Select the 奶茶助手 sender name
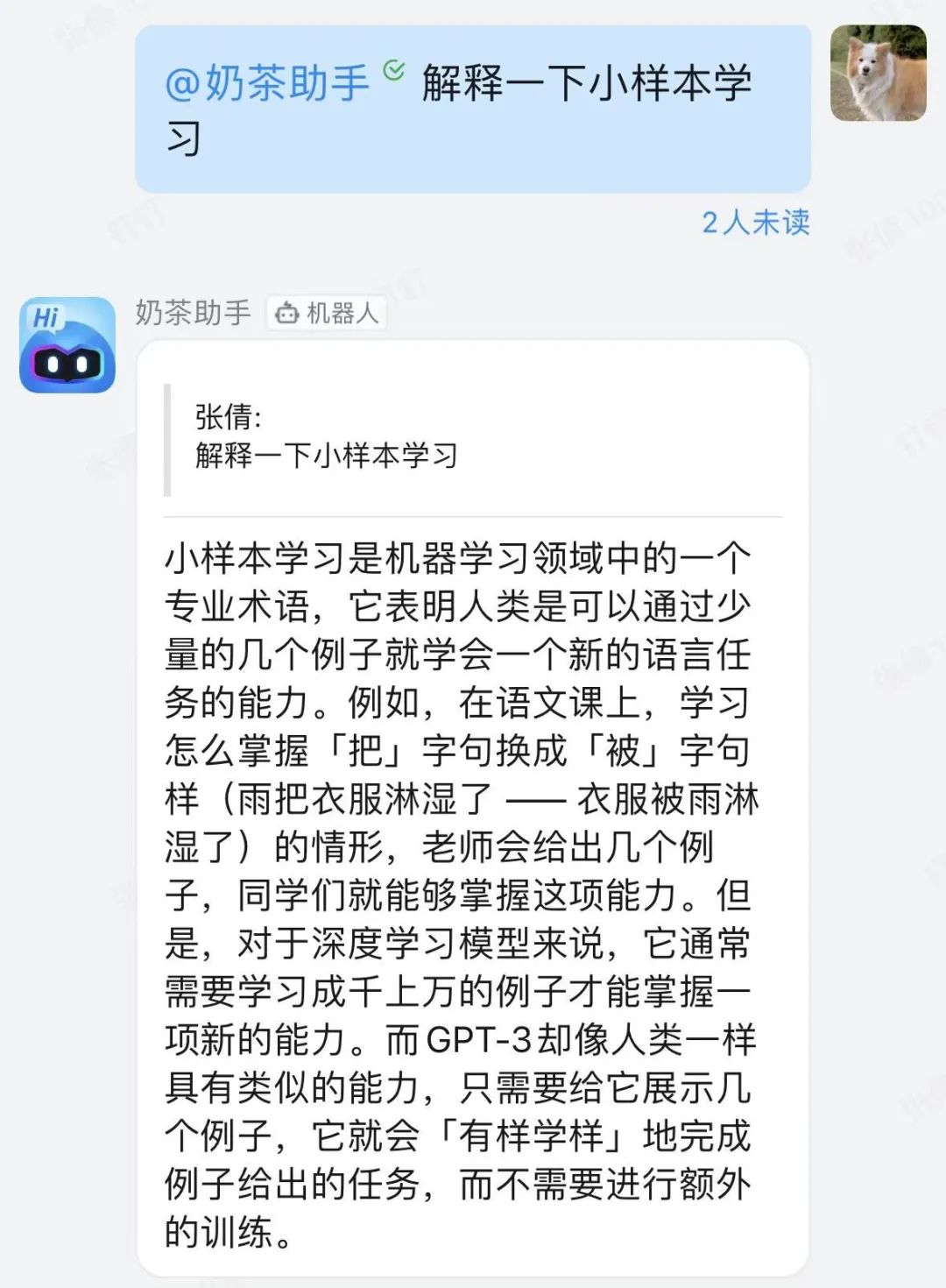Viewport: 946px width, 1288px height. pos(194,311)
